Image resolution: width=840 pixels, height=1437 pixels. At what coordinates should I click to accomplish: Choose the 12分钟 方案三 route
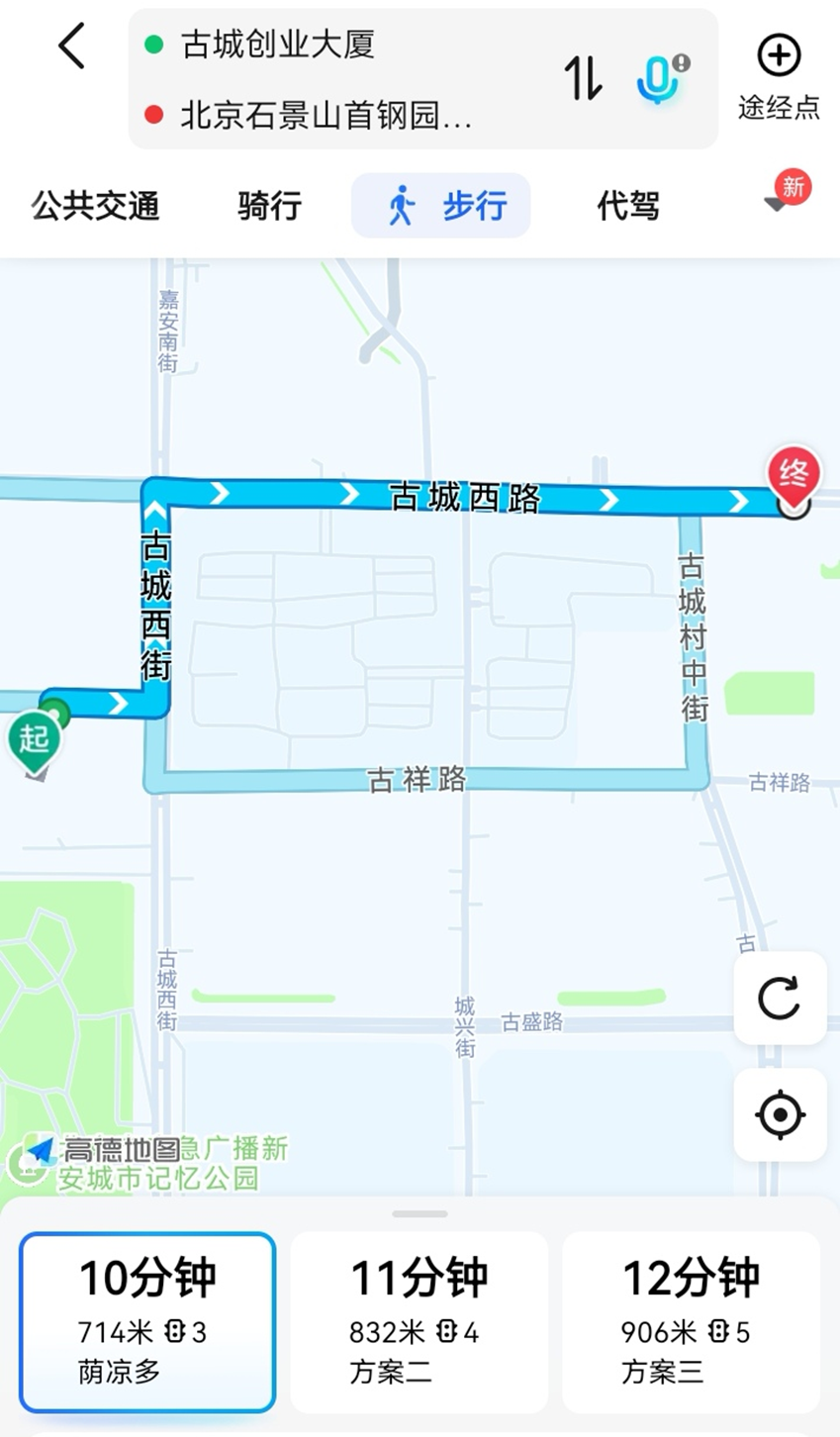691,1322
